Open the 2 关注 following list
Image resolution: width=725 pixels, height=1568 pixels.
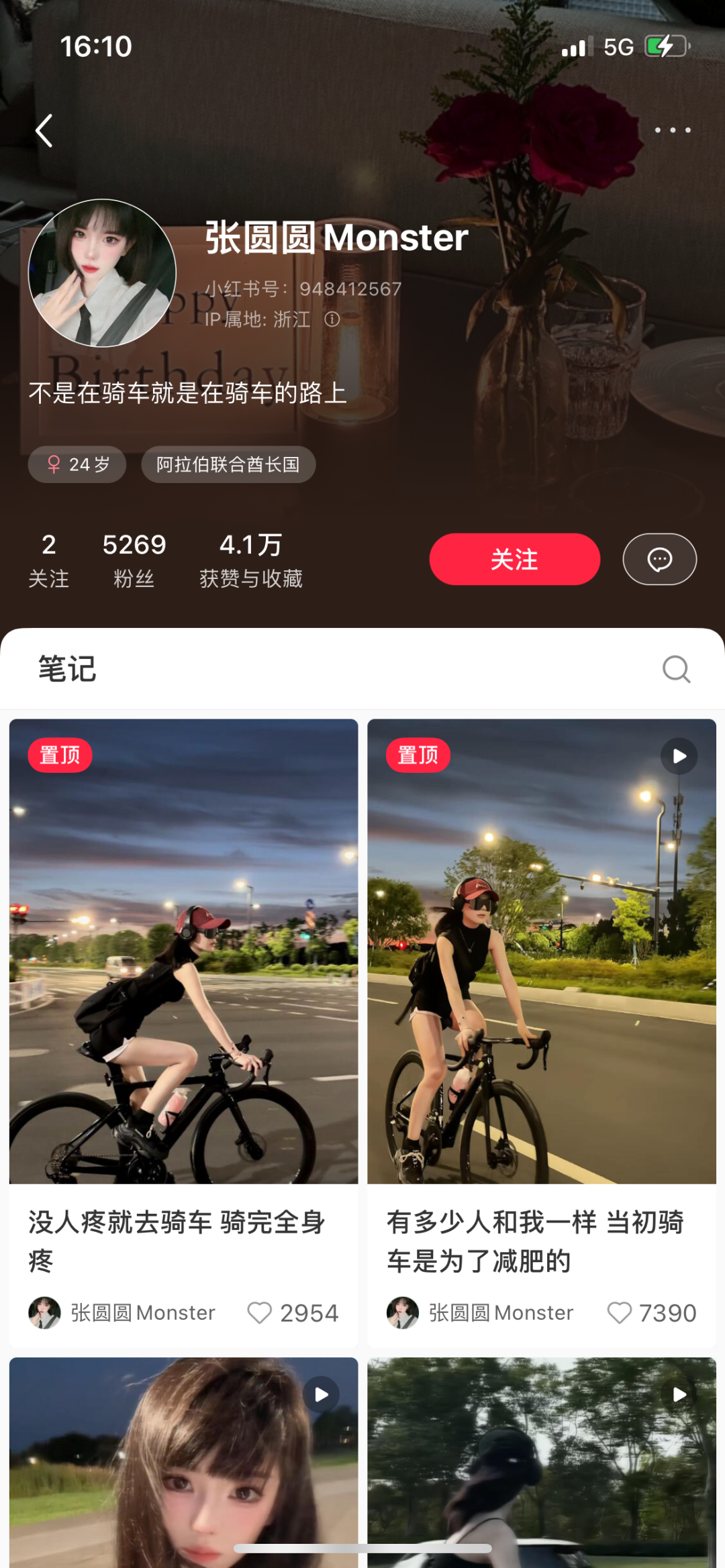48,559
